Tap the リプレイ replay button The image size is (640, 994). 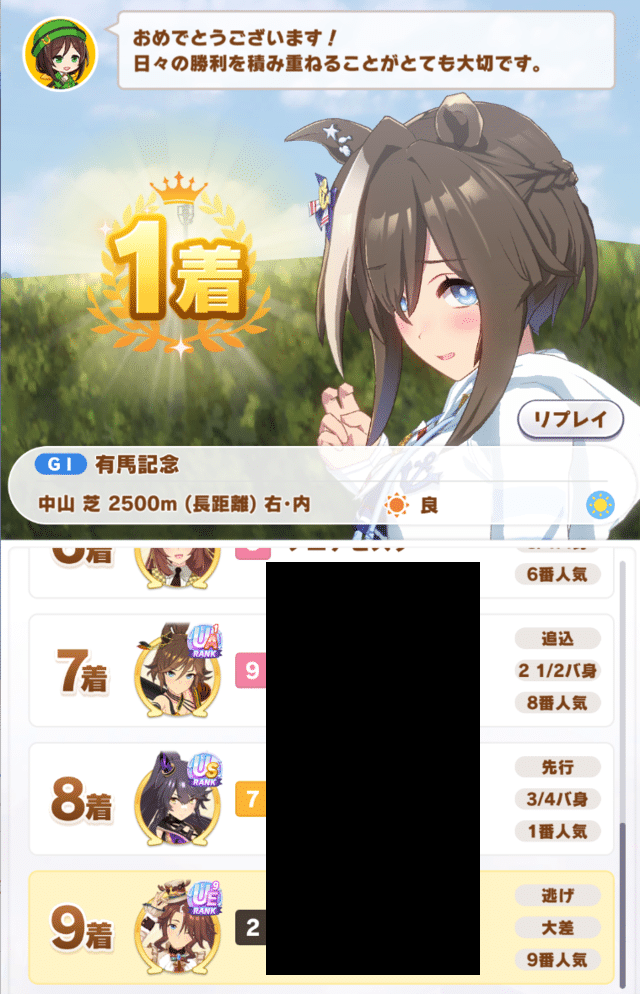tap(570, 420)
